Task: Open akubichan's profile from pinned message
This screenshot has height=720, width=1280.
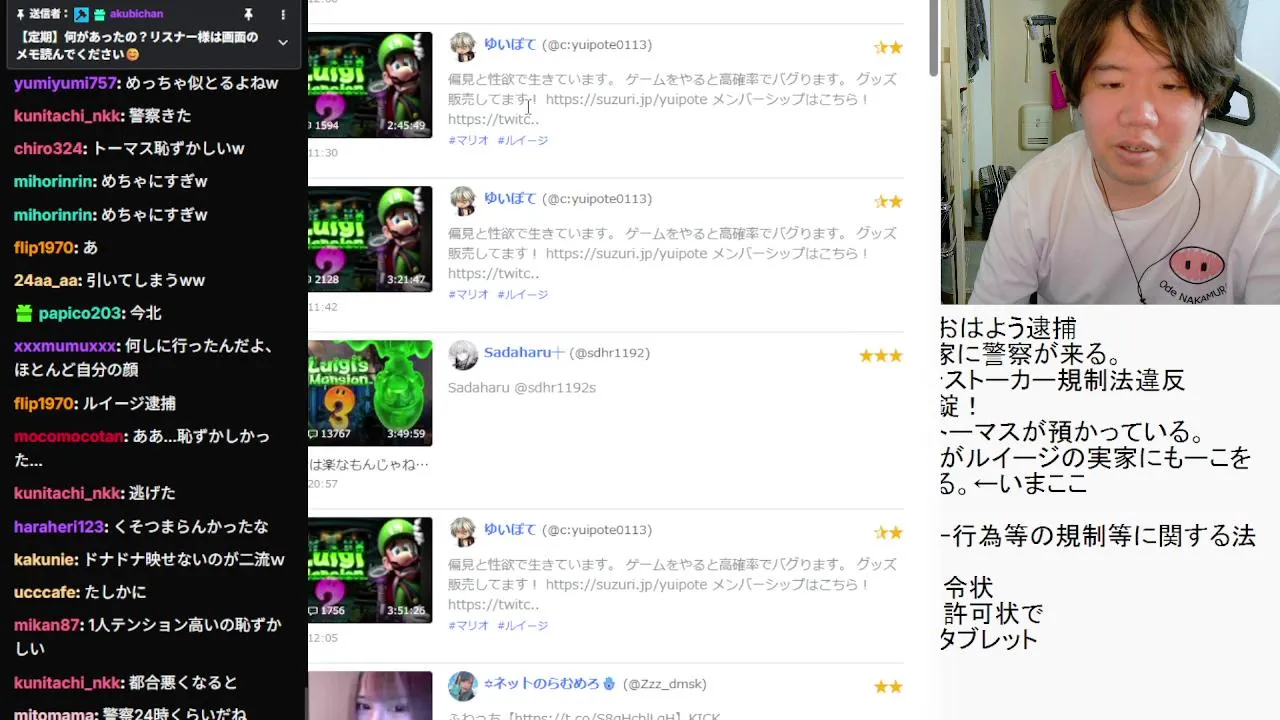Action: coord(137,14)
